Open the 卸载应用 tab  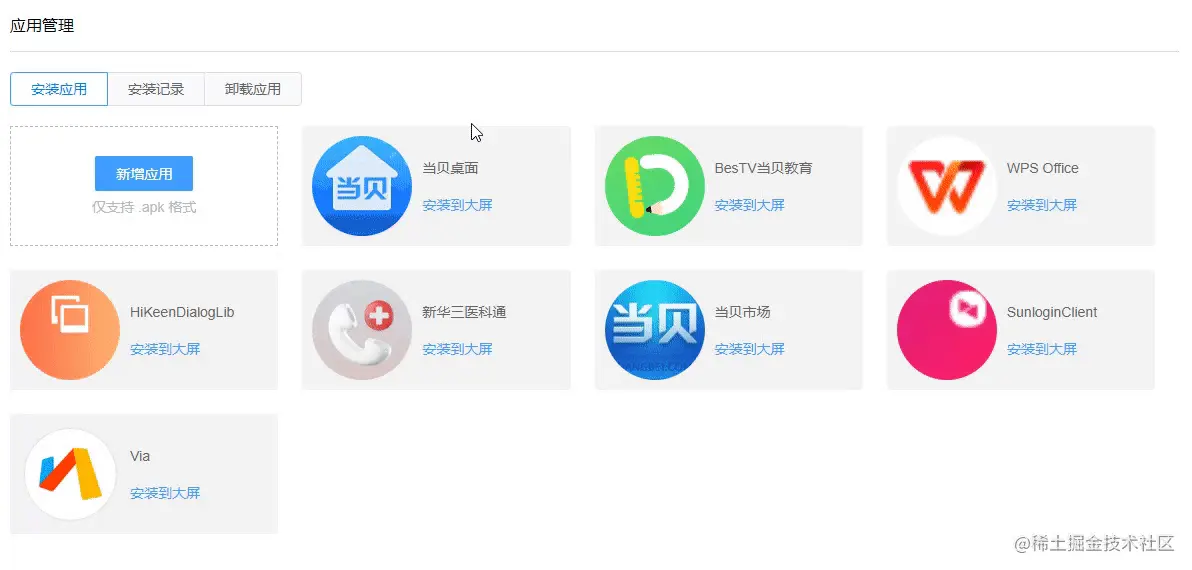253,89
